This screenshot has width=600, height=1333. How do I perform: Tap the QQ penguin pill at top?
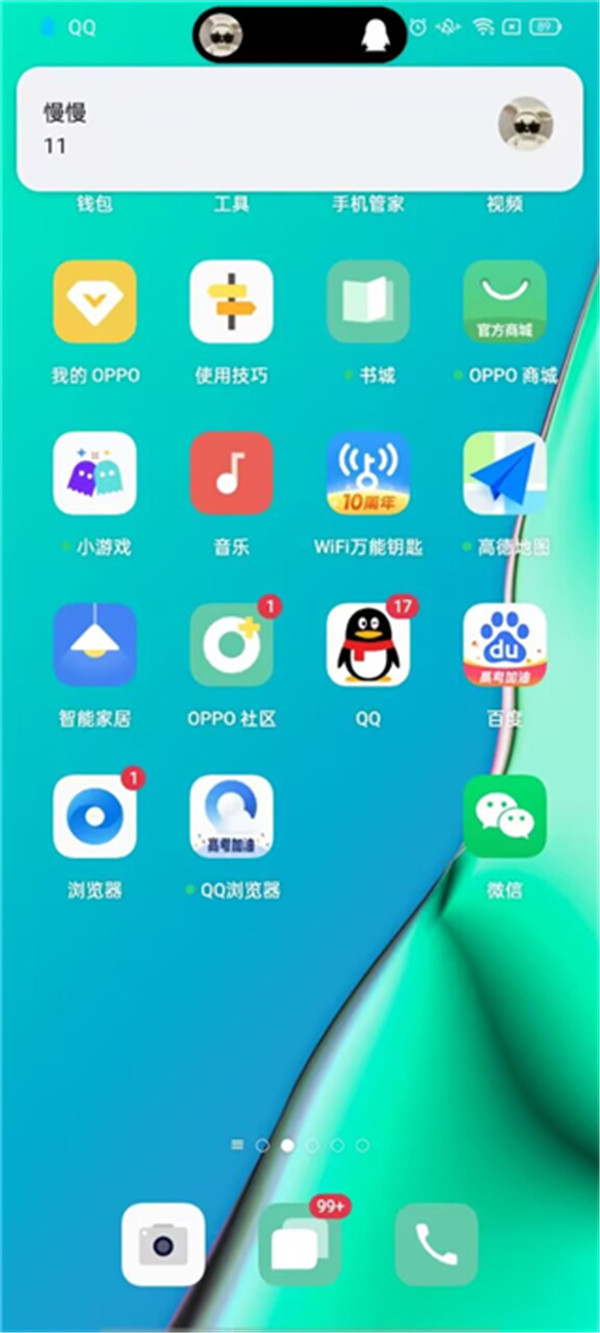(x=300, y=35)
